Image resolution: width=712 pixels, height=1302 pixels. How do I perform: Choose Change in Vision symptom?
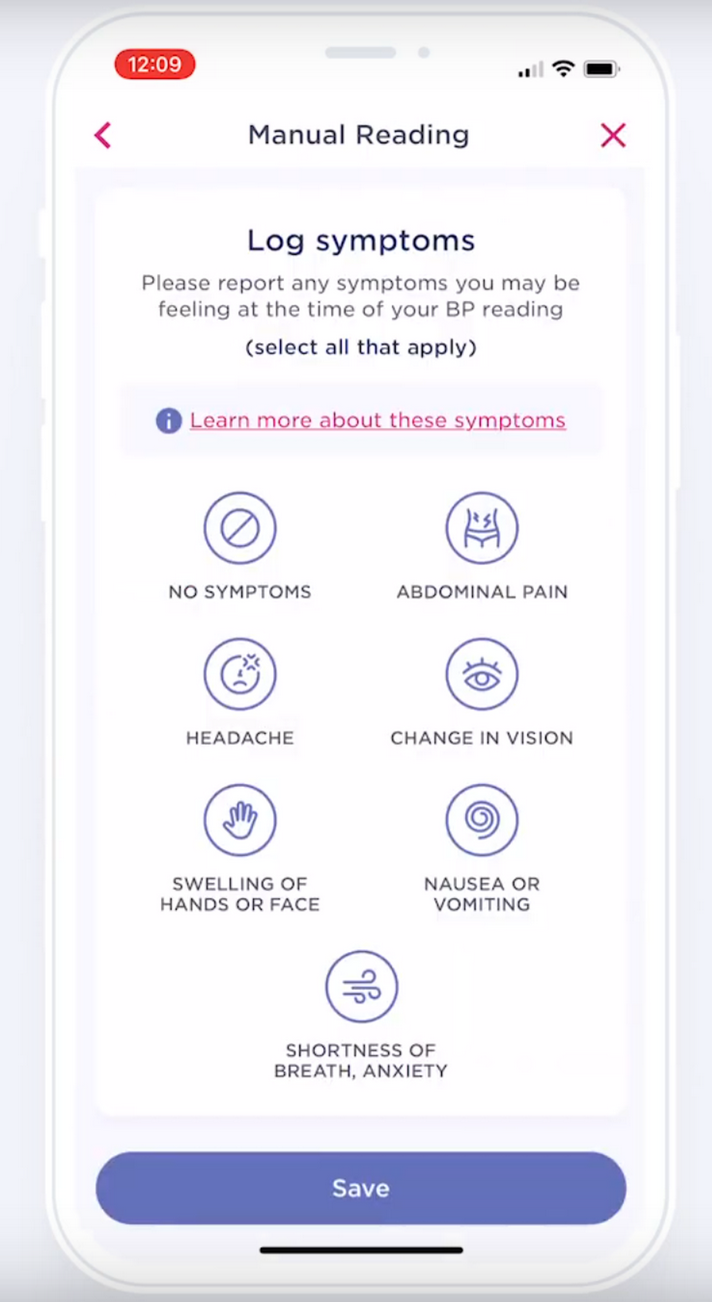point(482,675)
